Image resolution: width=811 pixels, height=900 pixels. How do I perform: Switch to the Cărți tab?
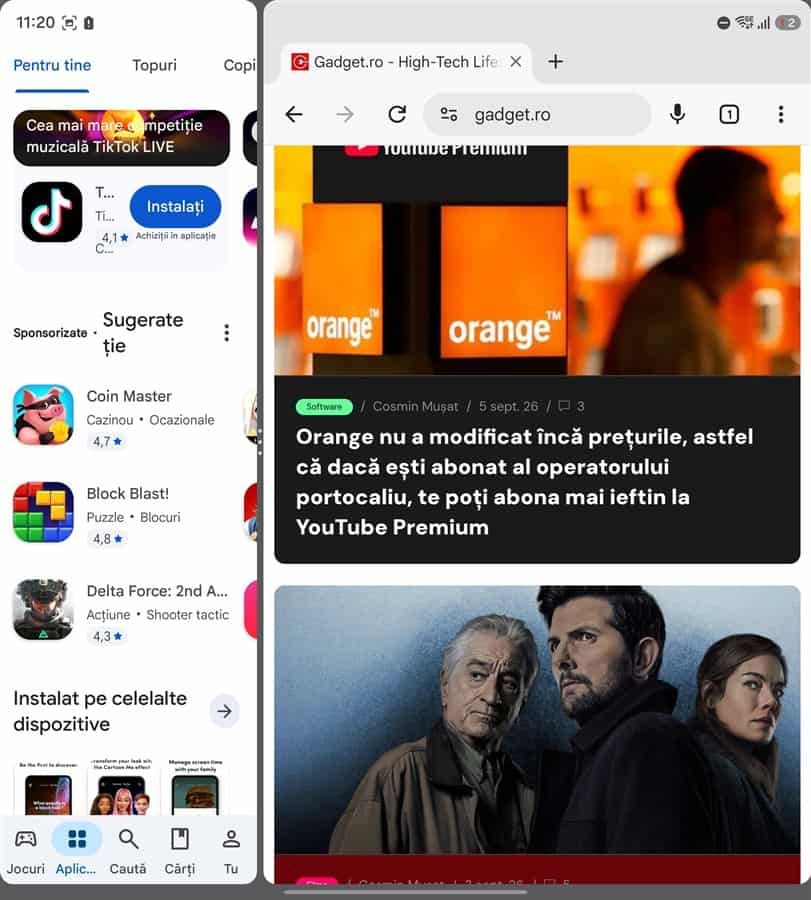coord(180,852)
